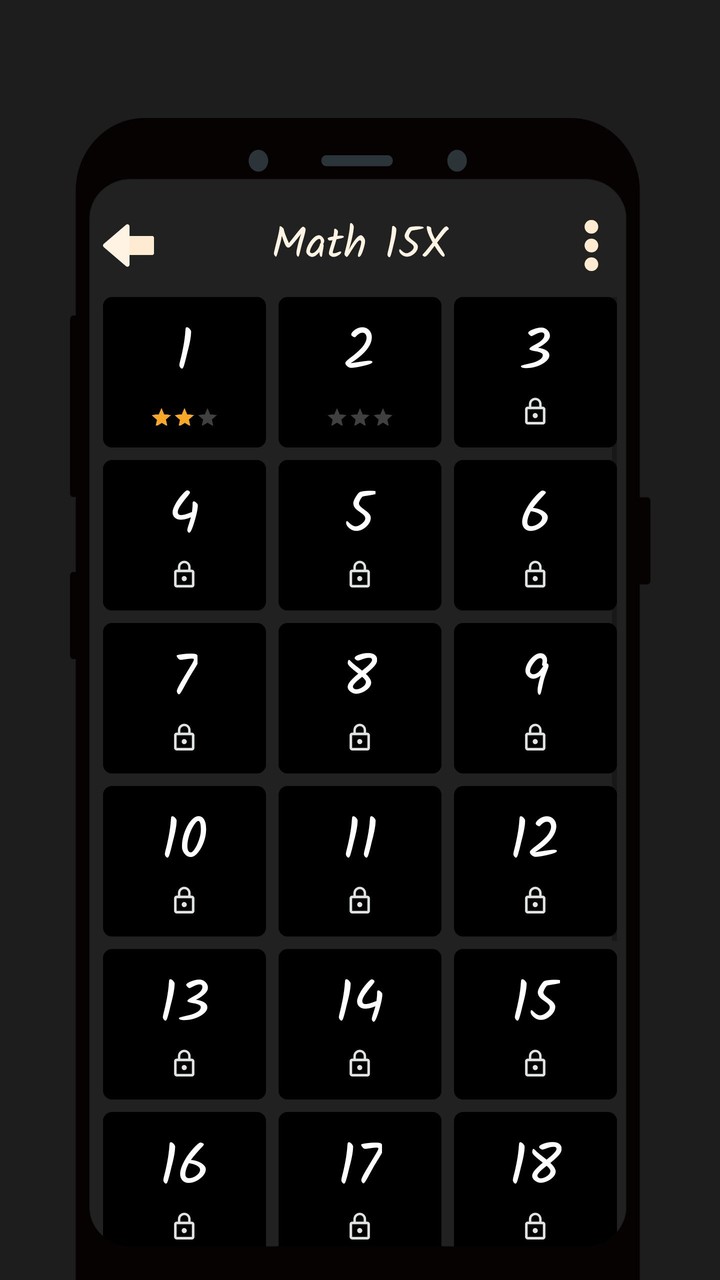Tap the locked level 7 tile
This screenshot has width=720, height=1280.
click(184, 698)
